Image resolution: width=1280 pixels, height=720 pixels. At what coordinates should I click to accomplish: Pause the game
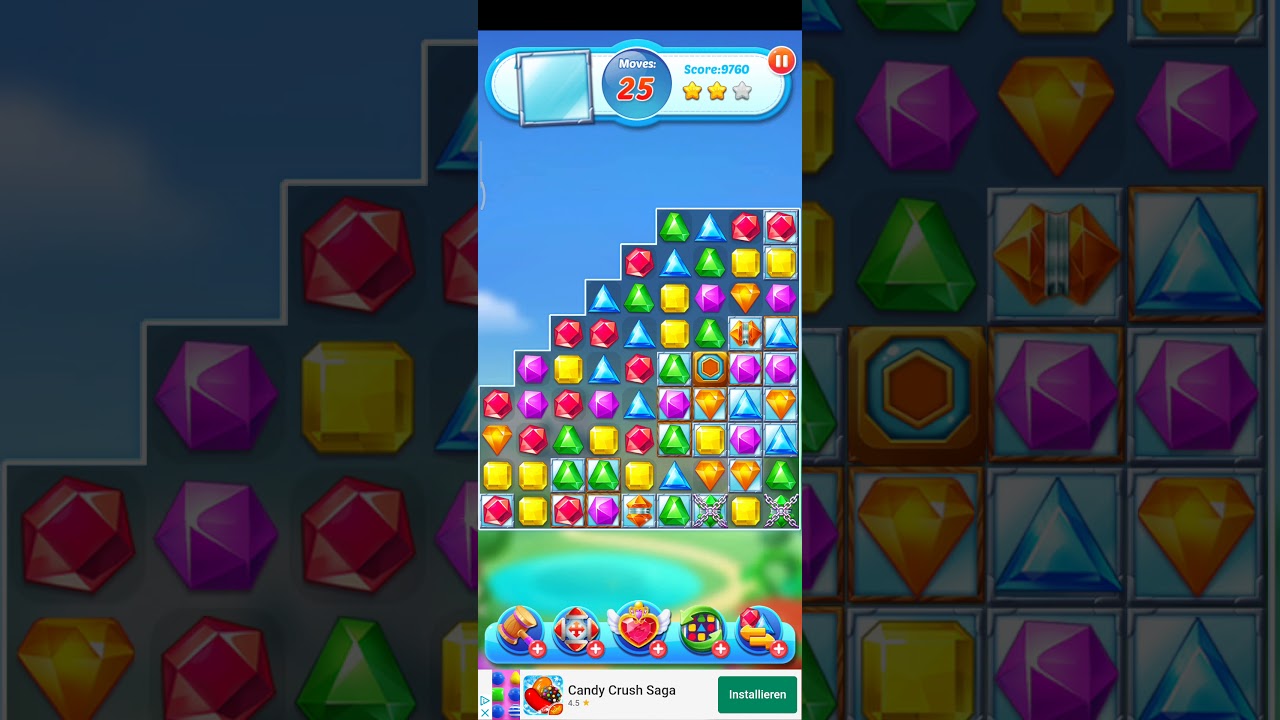780,61
